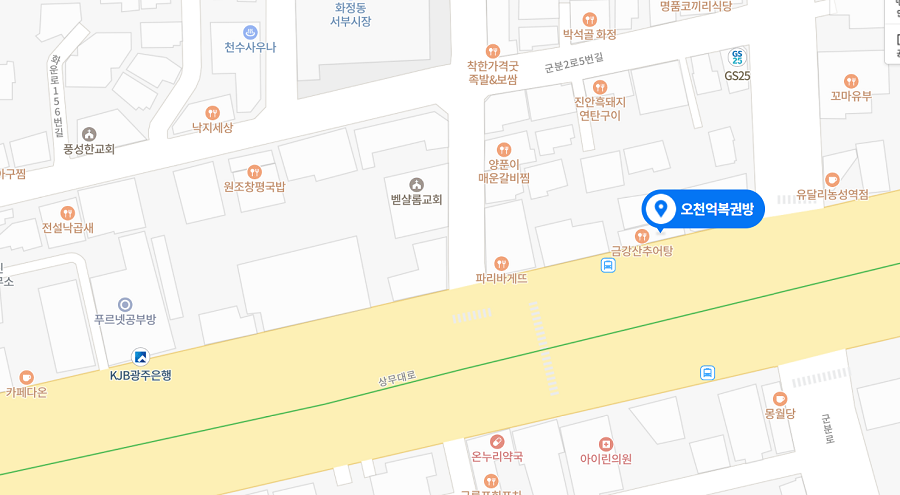
Task: Open the 풍성한교회 church marker
Action: click(89, 134)
